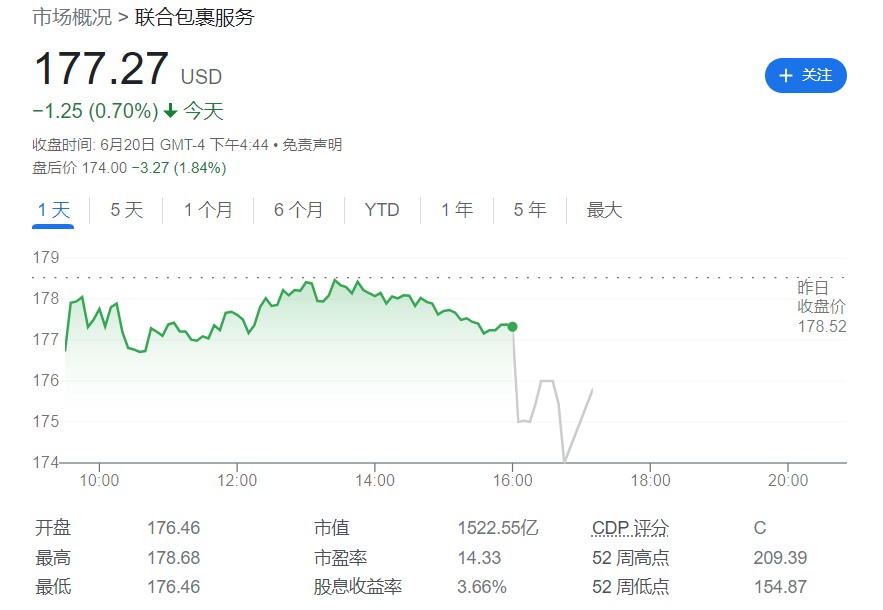Screen dimensions: 883x610
Task: Switch chart to YTD
Action: [x=382, y=210]
